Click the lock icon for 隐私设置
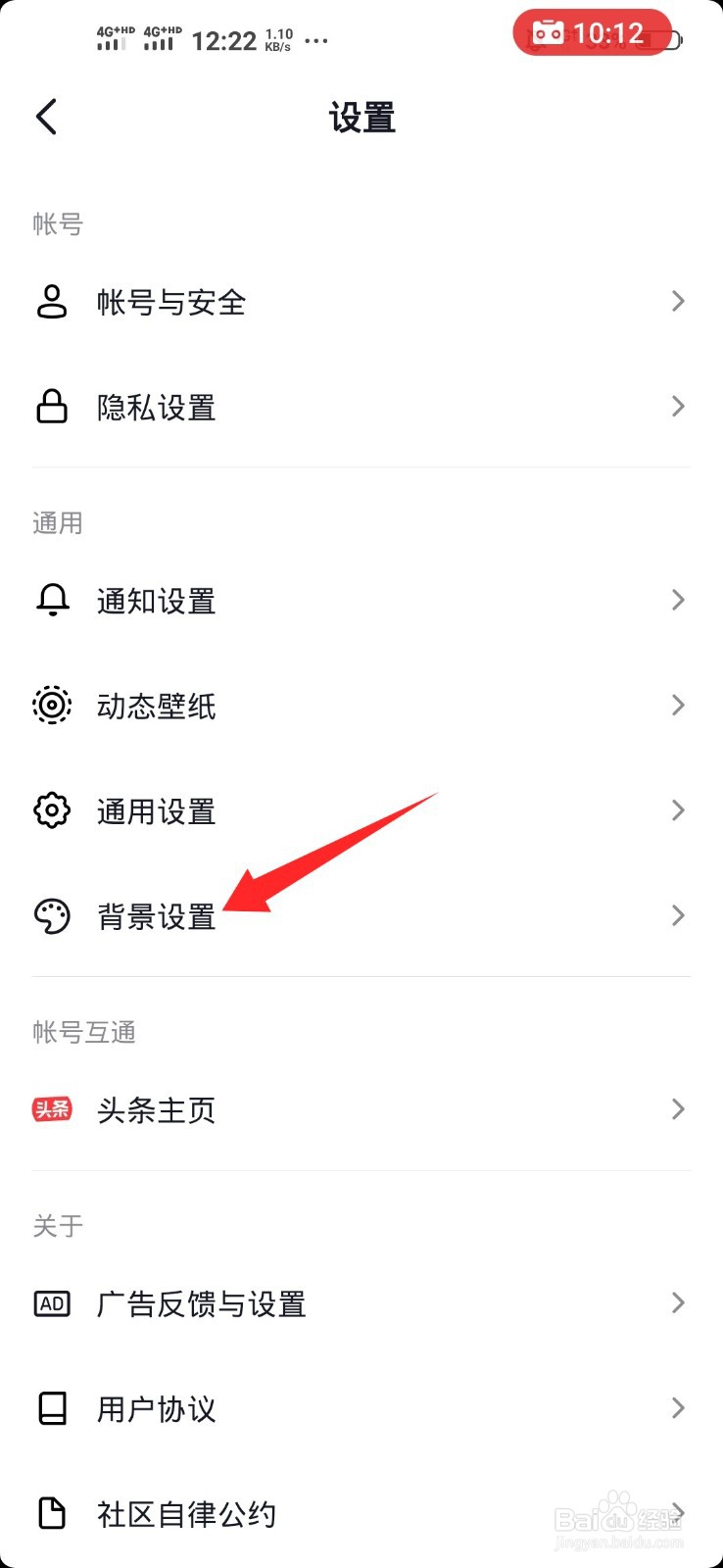The image size is (723, 1568). point(52,406)
